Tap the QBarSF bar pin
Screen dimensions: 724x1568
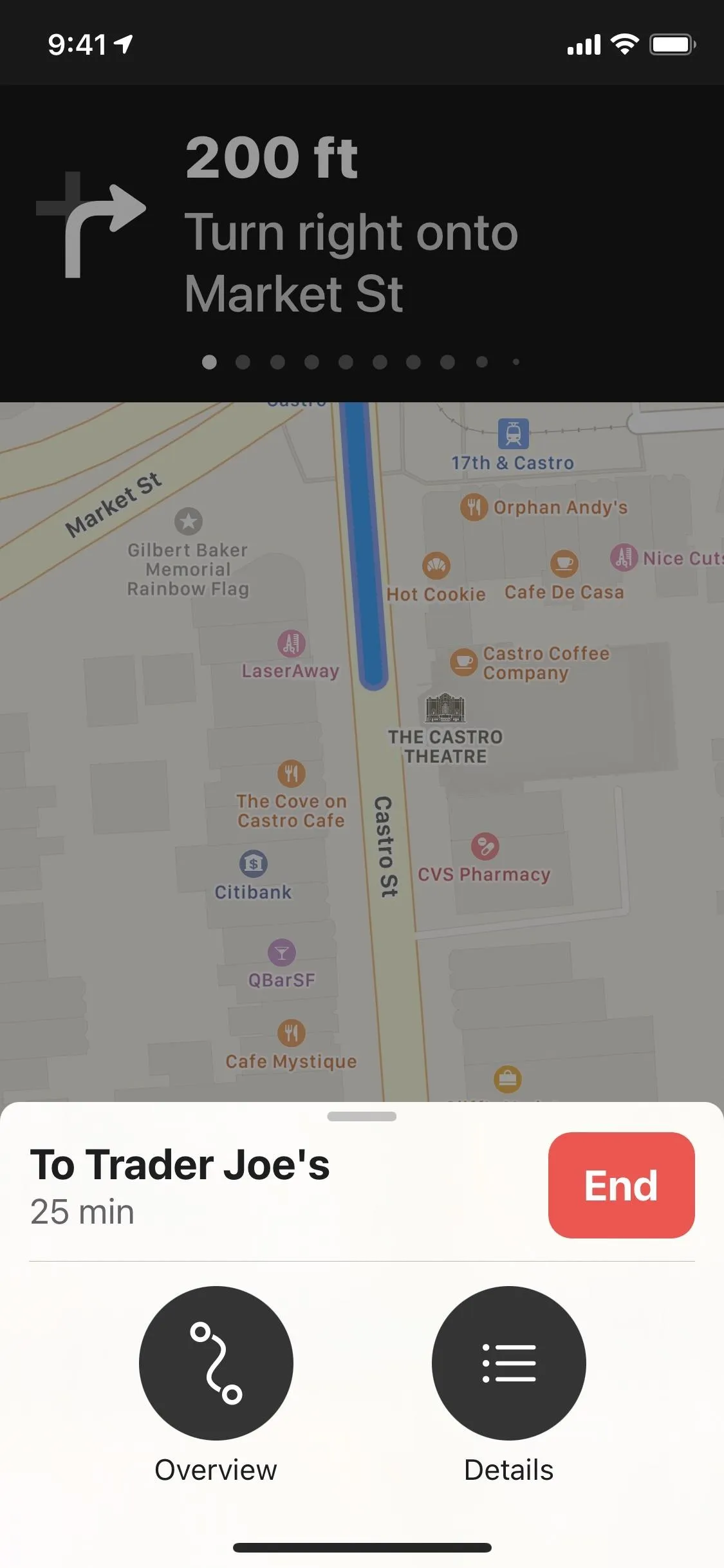pyautogui.click(x=282, y=953)
